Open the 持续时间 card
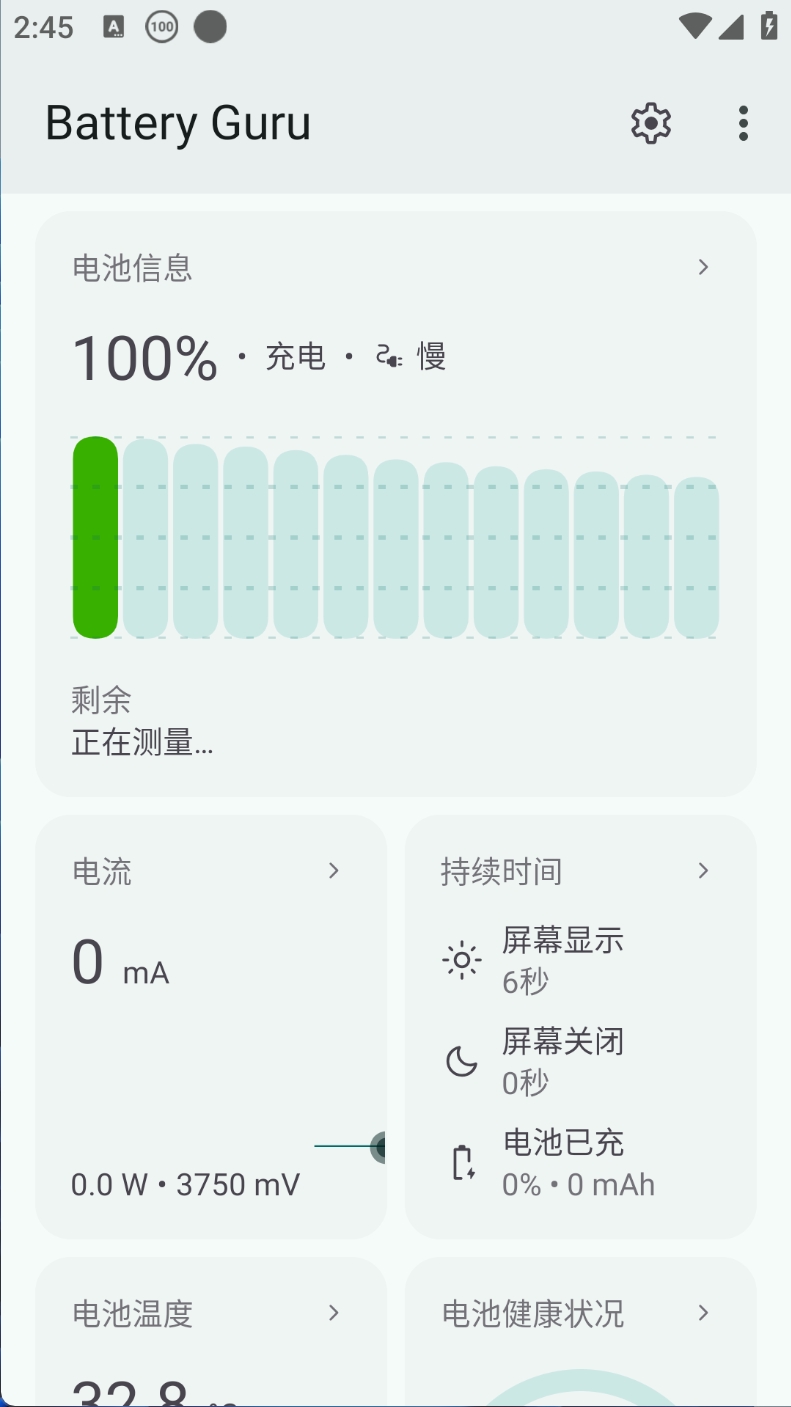This screenshot has width=791, height=1407. click(580, 872)
